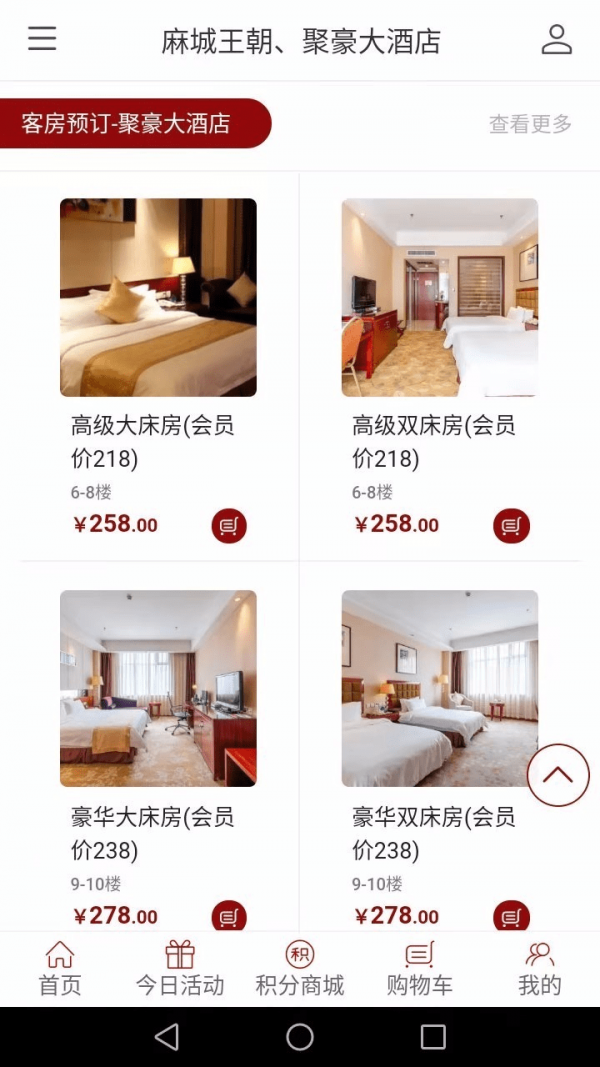The image size is (600, 1067).
Task: Open the 豪华大床房 room card
Action: (x=158, y=688)
